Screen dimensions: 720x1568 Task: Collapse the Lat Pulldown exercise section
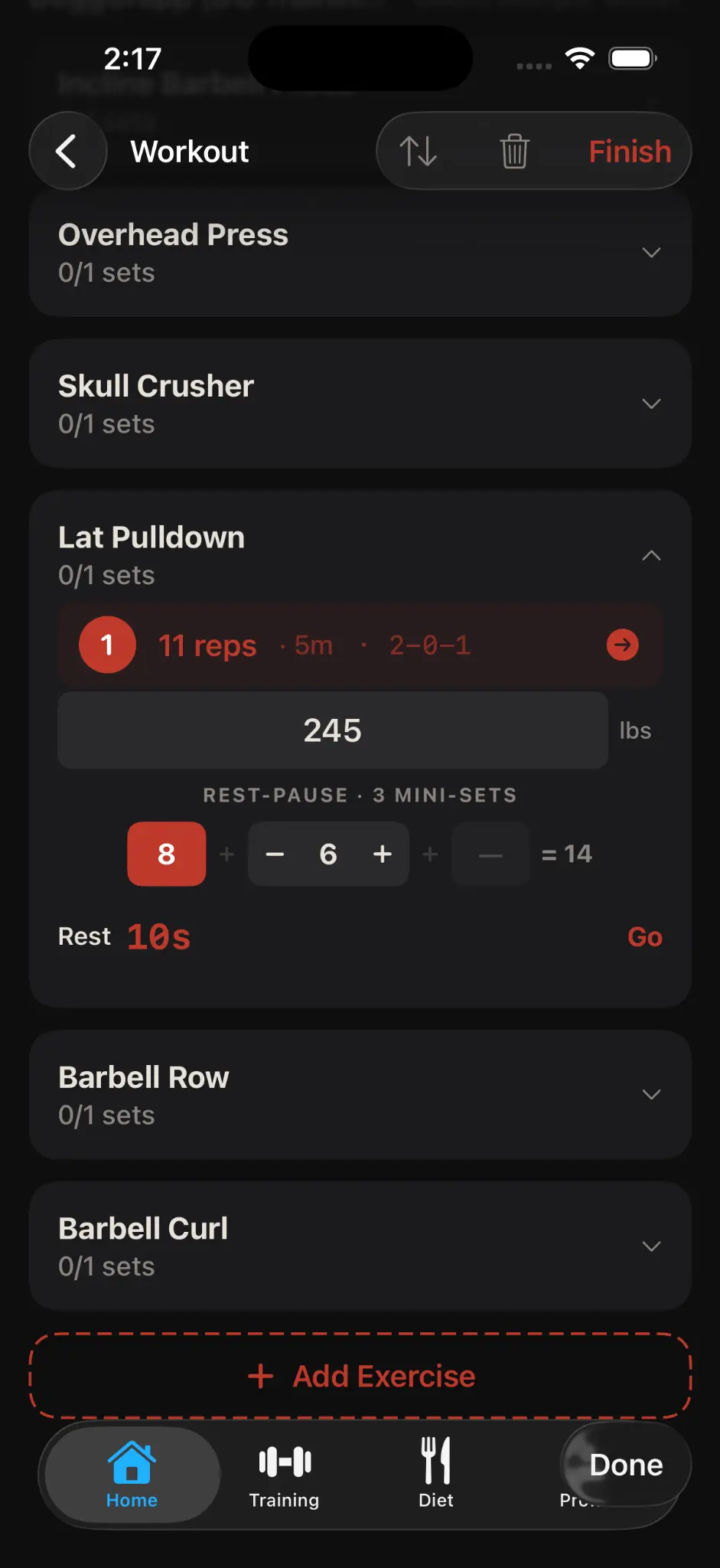click(651, 556)
